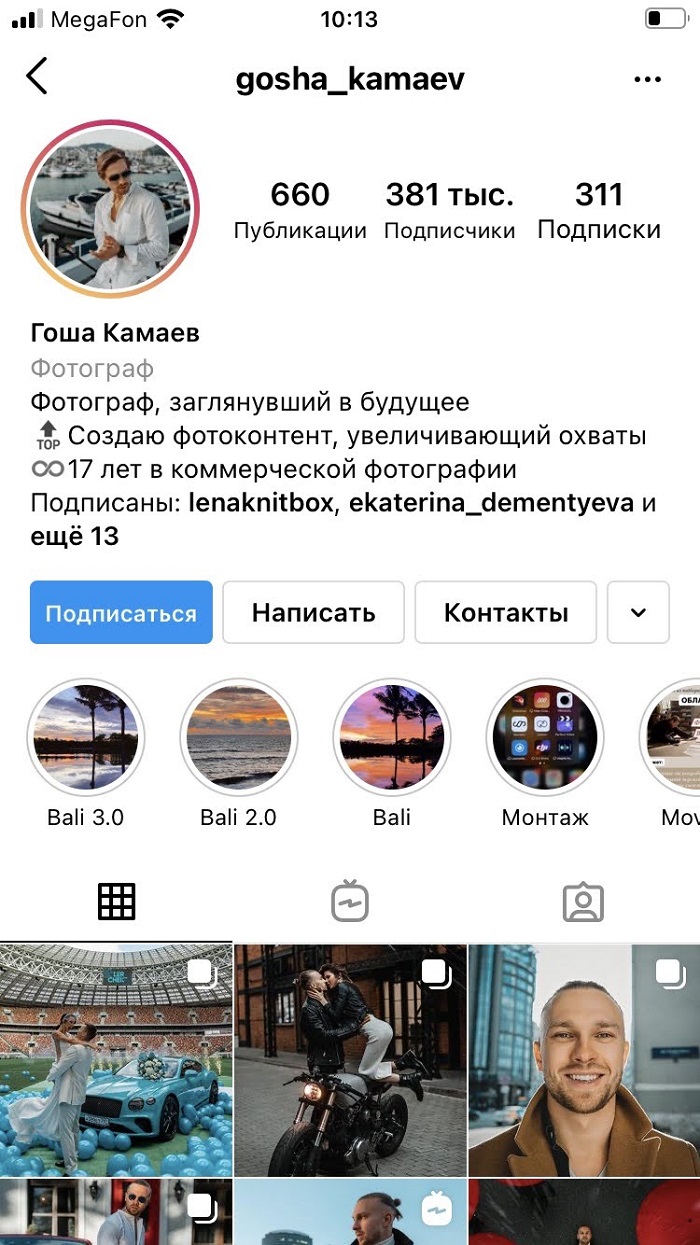Switch to the posts grid tab
Screen dimensions: 700x1245
point(117,902)
